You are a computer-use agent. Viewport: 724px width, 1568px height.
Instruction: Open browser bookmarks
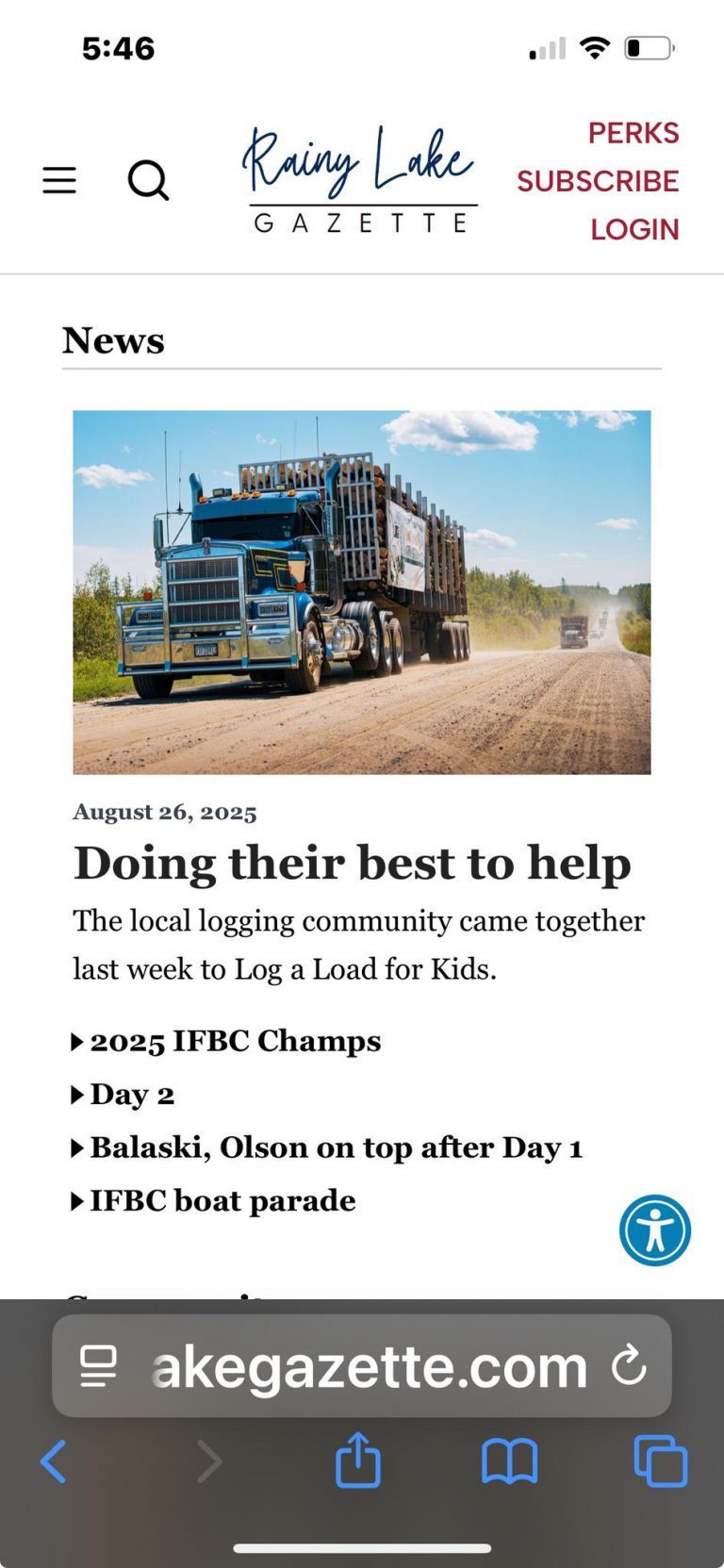(x=509, y=1461)
